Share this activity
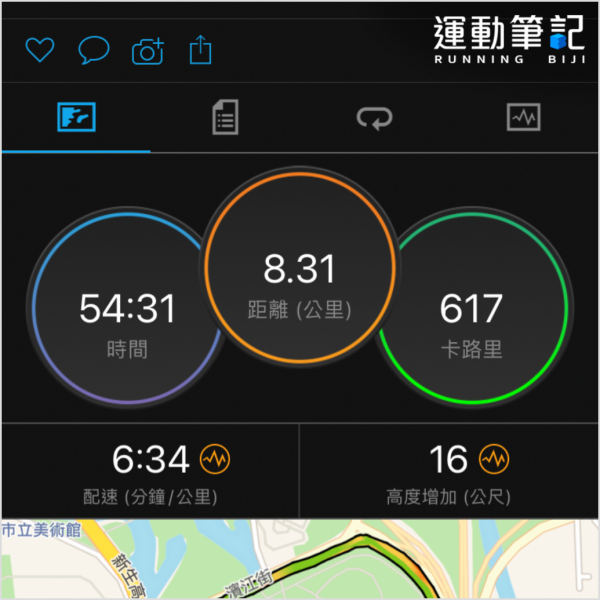Image resolution: width=600 pixels, height=600 pixels. [201, 49]
